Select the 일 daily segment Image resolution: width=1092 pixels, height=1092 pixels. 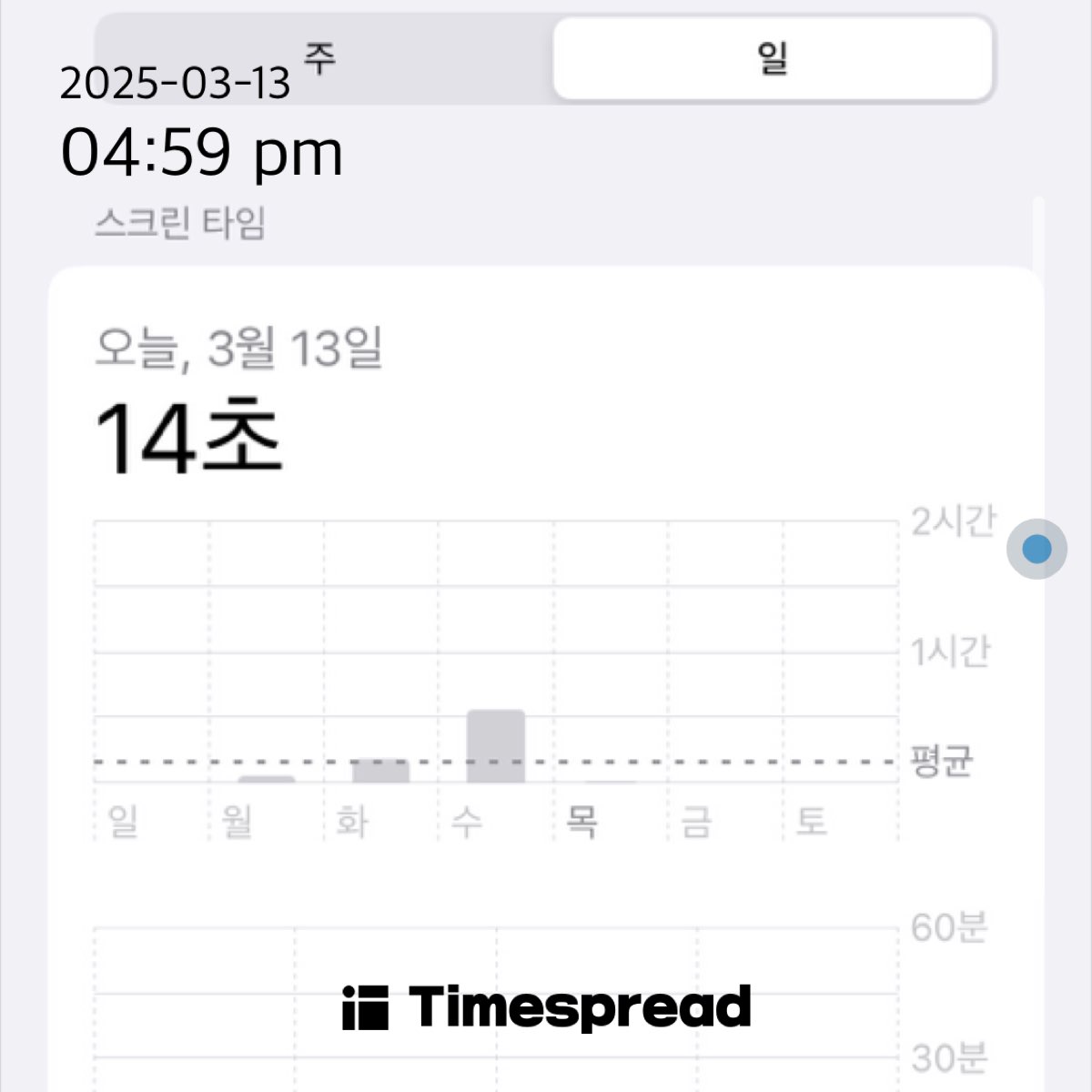pos(772,59)
